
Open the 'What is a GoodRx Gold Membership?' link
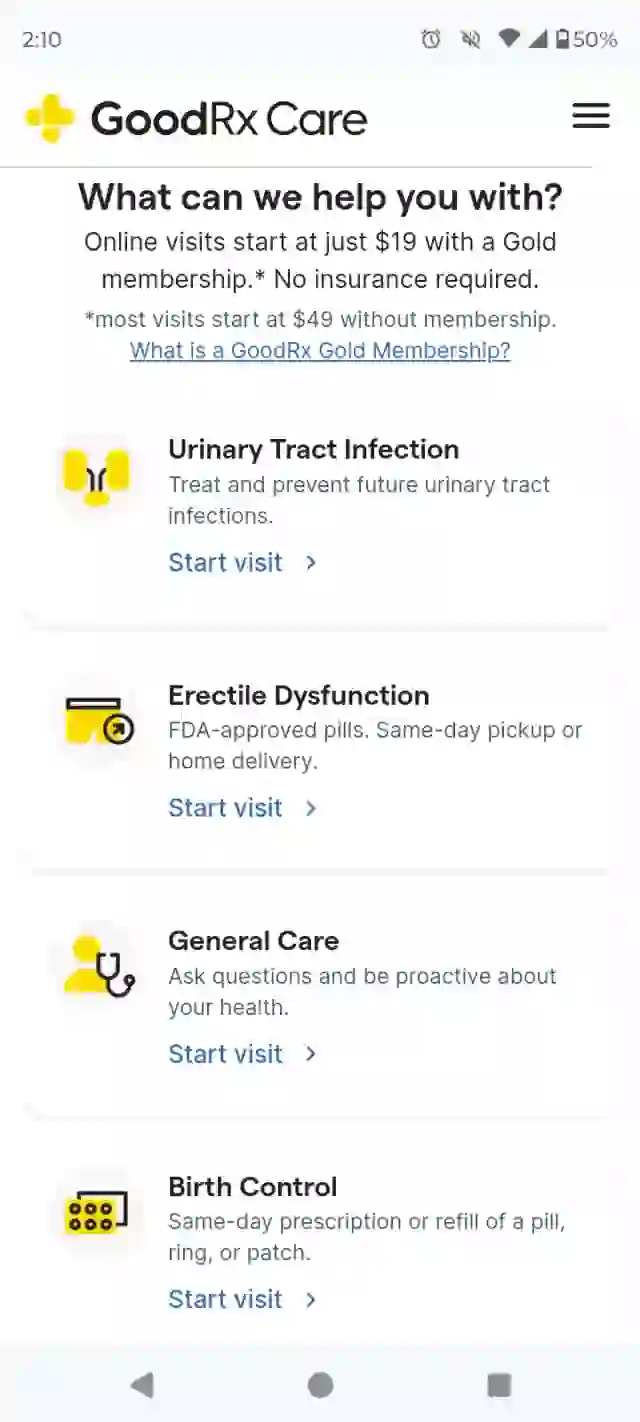(320, 351)
